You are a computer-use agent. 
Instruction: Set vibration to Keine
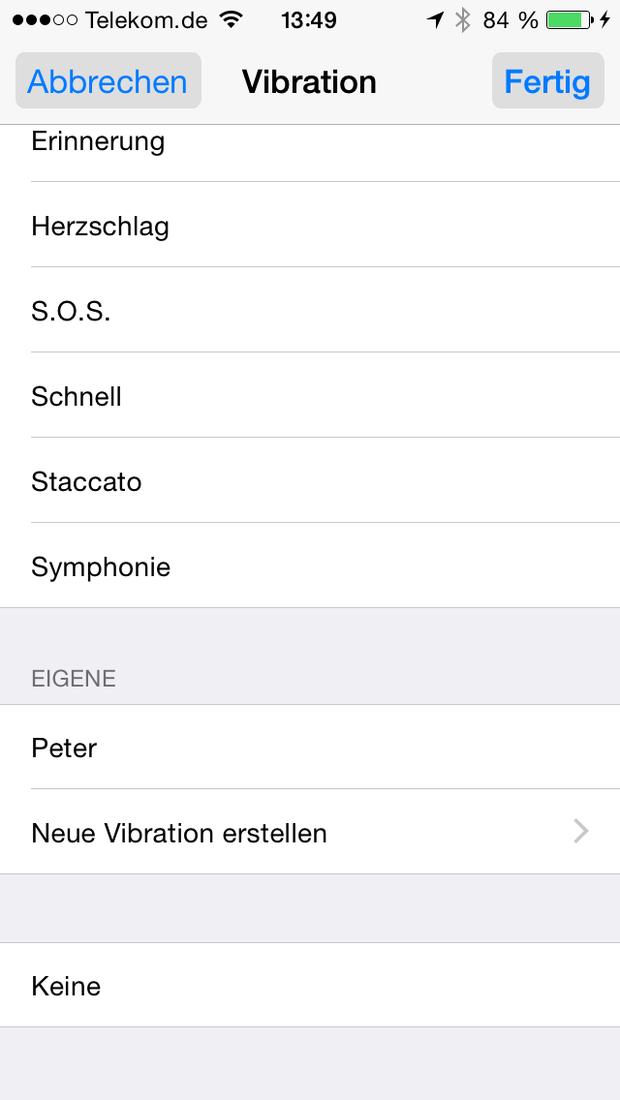tap(310, 985)
